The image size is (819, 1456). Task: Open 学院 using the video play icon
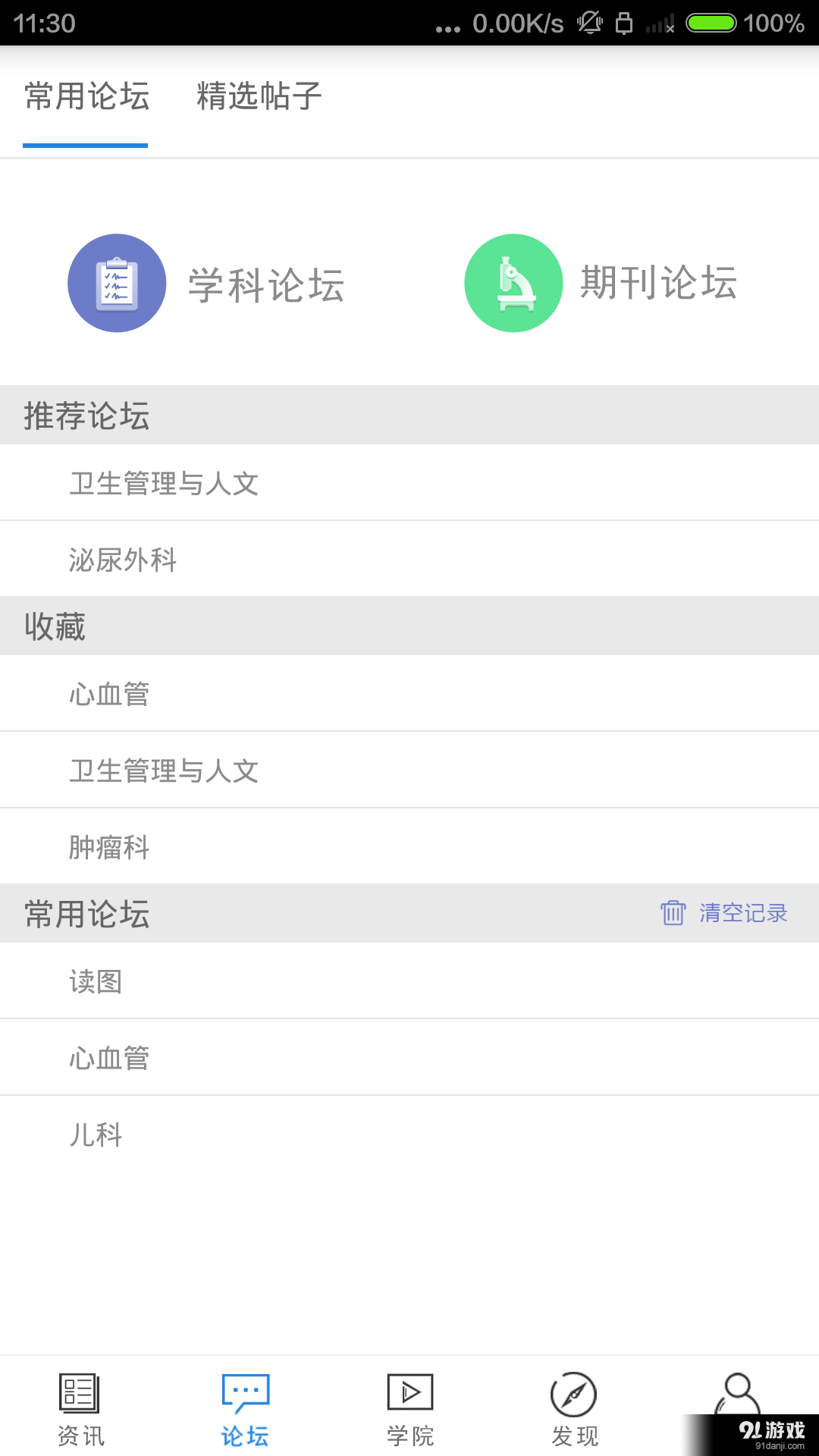tap(409, 1394)
